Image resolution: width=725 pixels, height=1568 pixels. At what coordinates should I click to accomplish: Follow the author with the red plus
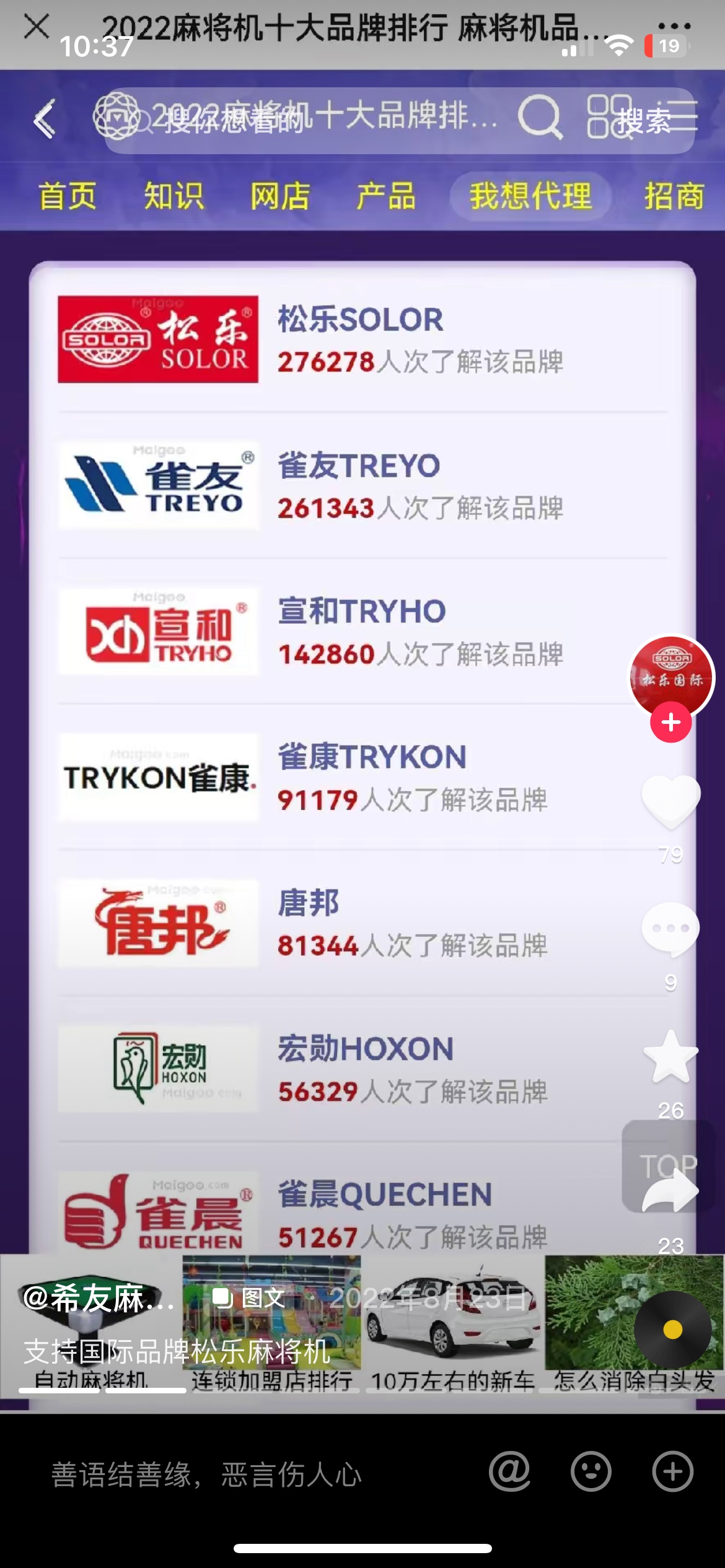click(x=671, y=722)
